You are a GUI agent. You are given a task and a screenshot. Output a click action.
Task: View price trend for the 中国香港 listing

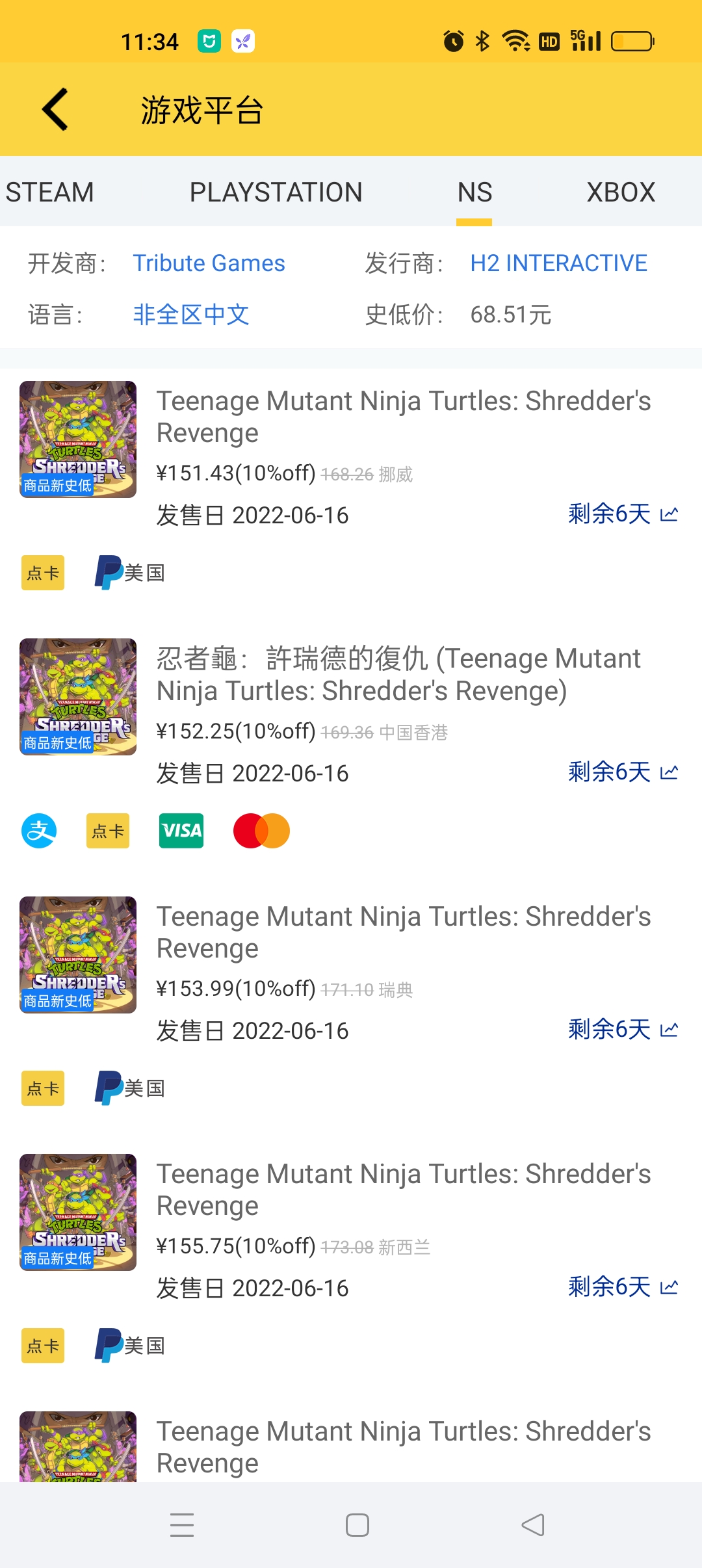point(669,772)
